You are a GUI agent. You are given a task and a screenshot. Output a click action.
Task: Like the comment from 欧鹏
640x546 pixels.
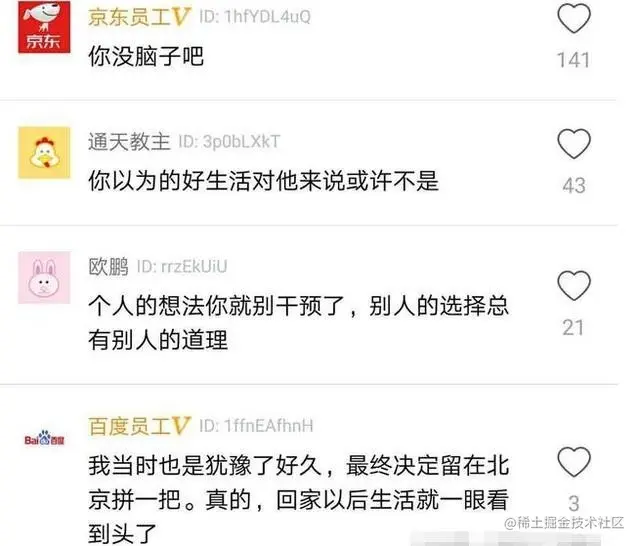point(573,288)
